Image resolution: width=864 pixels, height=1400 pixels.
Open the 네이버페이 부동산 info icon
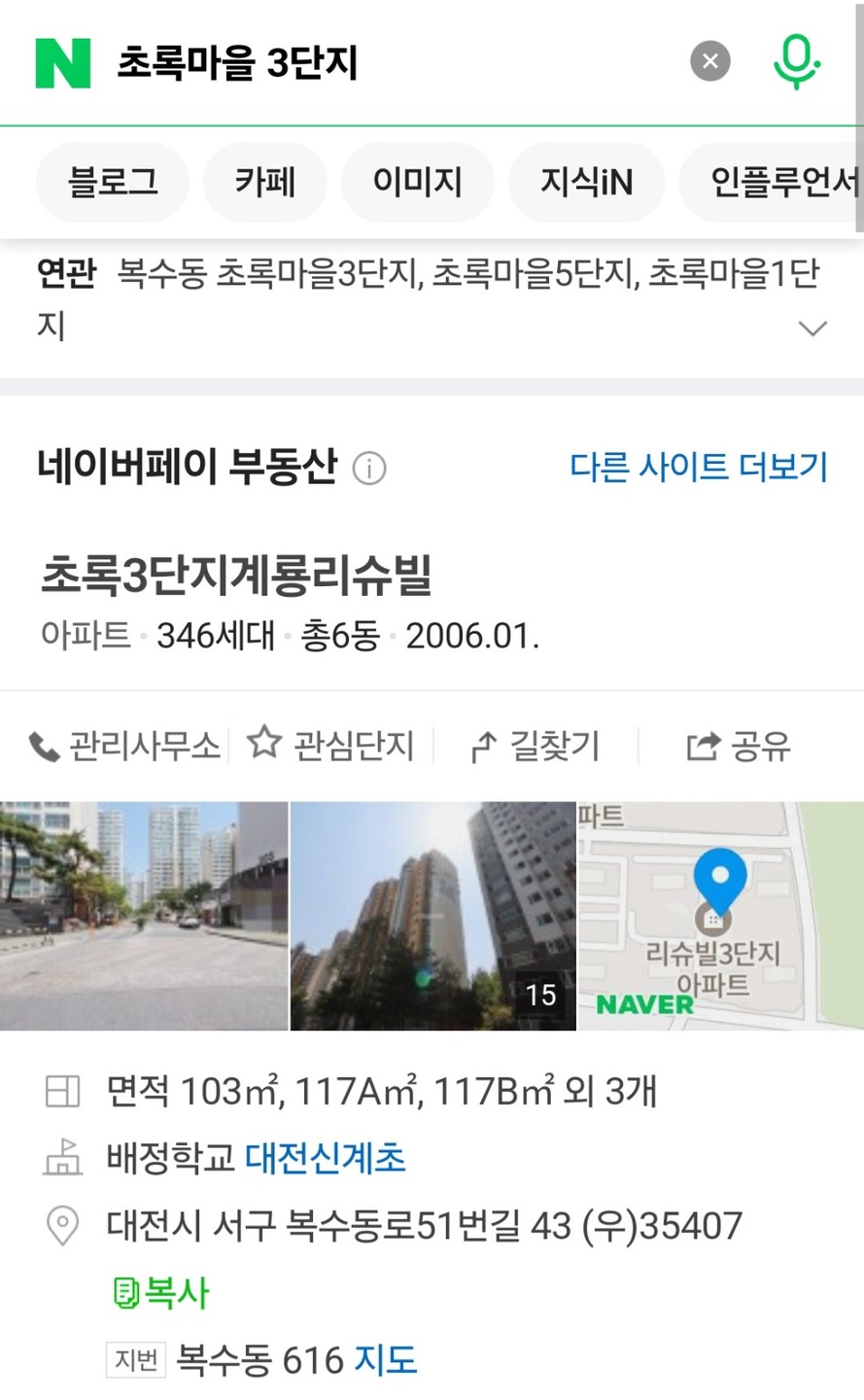coord(369,469)
